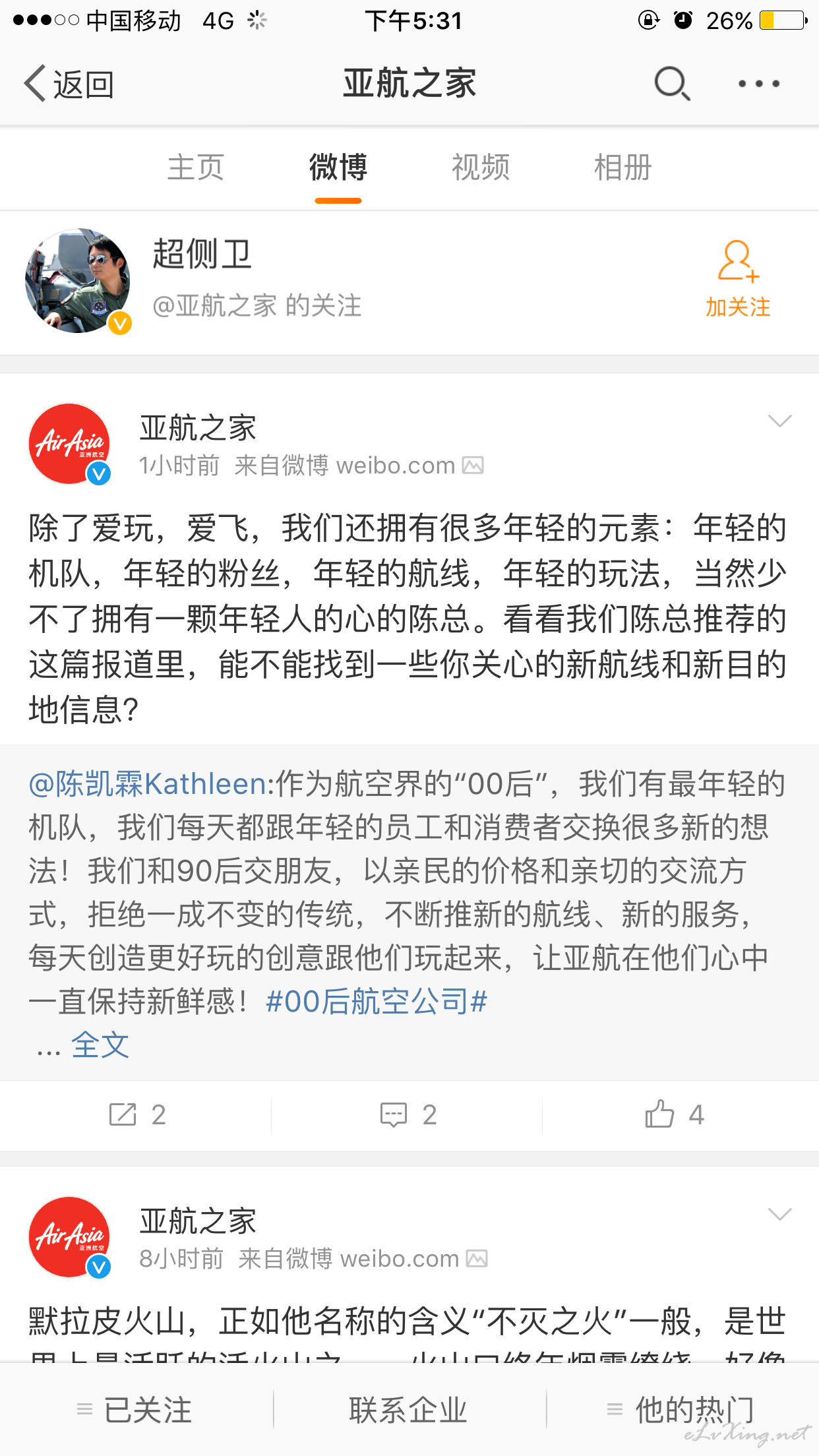Tap 全文 to read the full post

(x=100, y=1045)
